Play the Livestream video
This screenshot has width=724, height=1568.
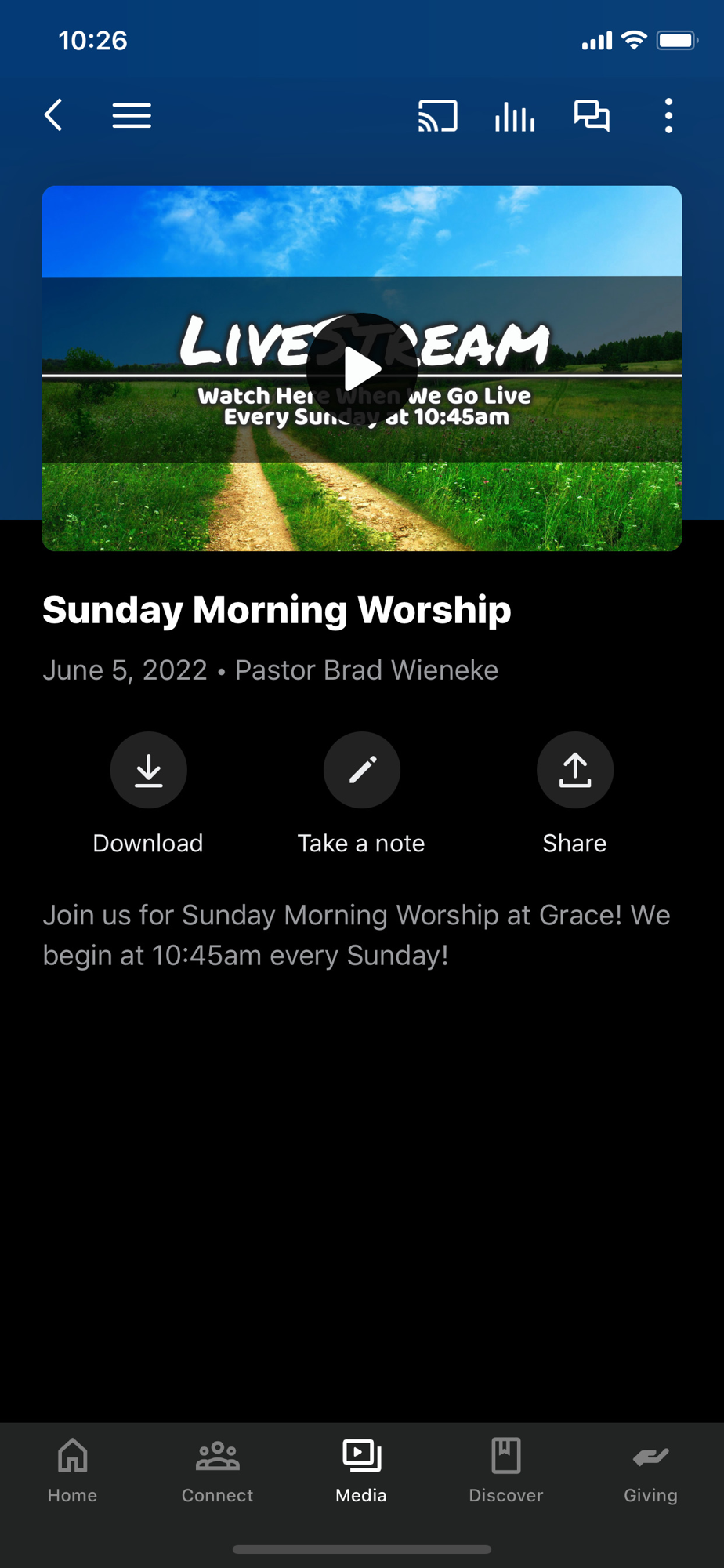(362, 368)
